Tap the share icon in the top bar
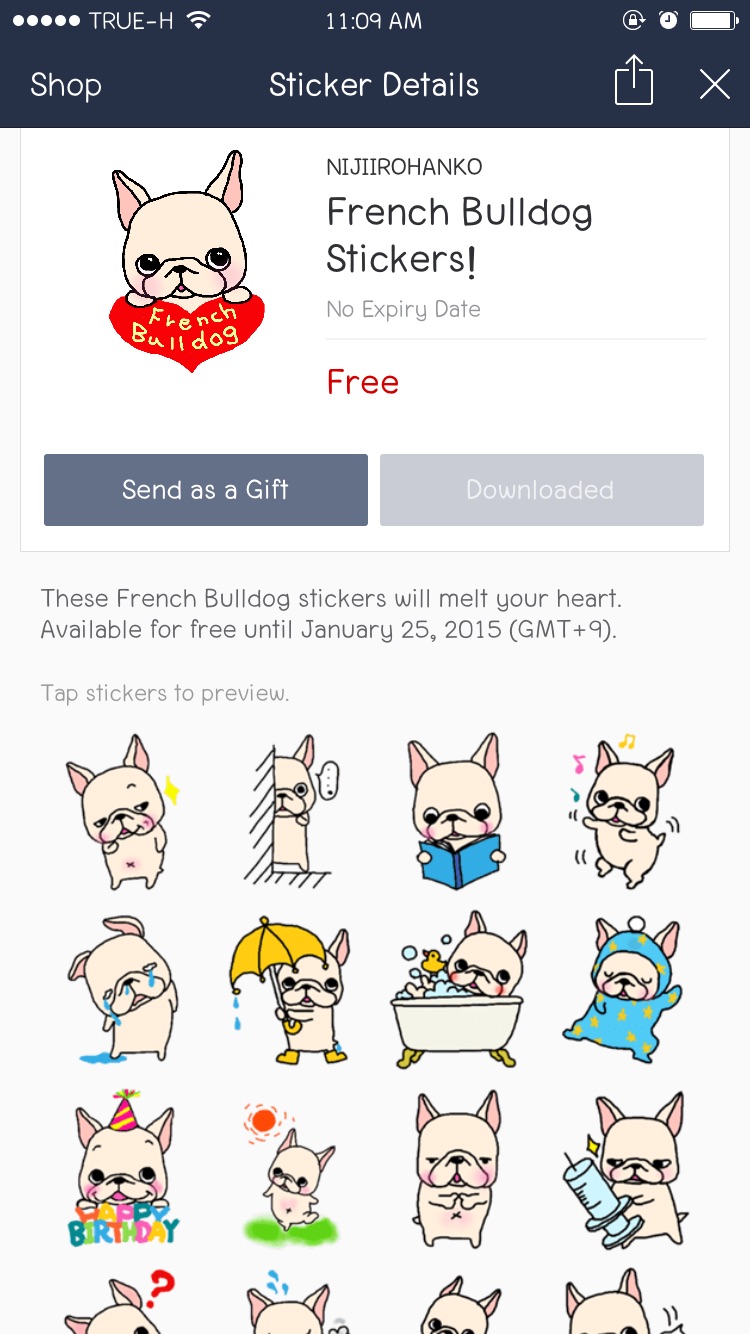The image size is (750, 1334). coord(633,84)
